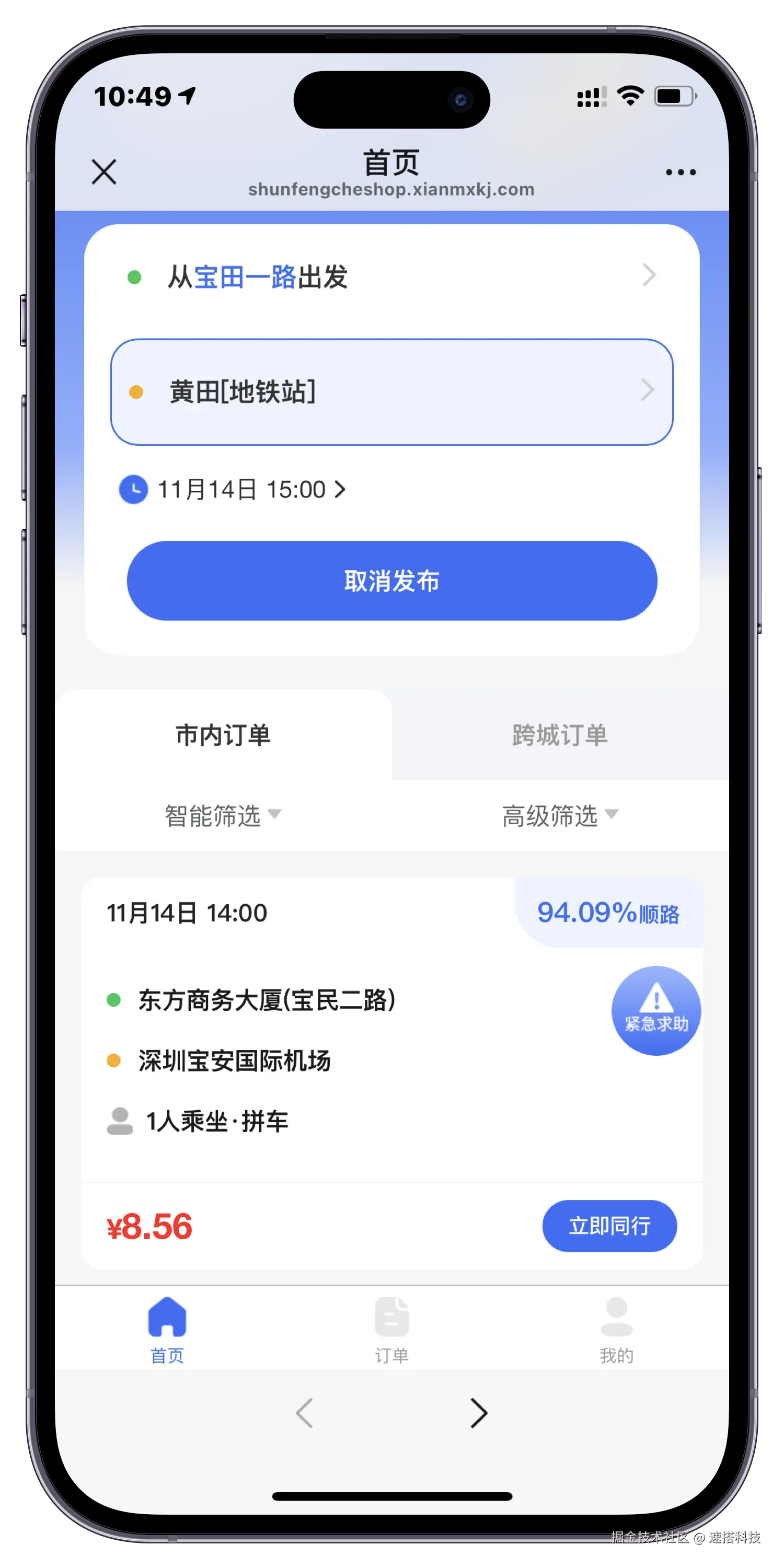Switch to 跨城订单 tab

(560, 735)
